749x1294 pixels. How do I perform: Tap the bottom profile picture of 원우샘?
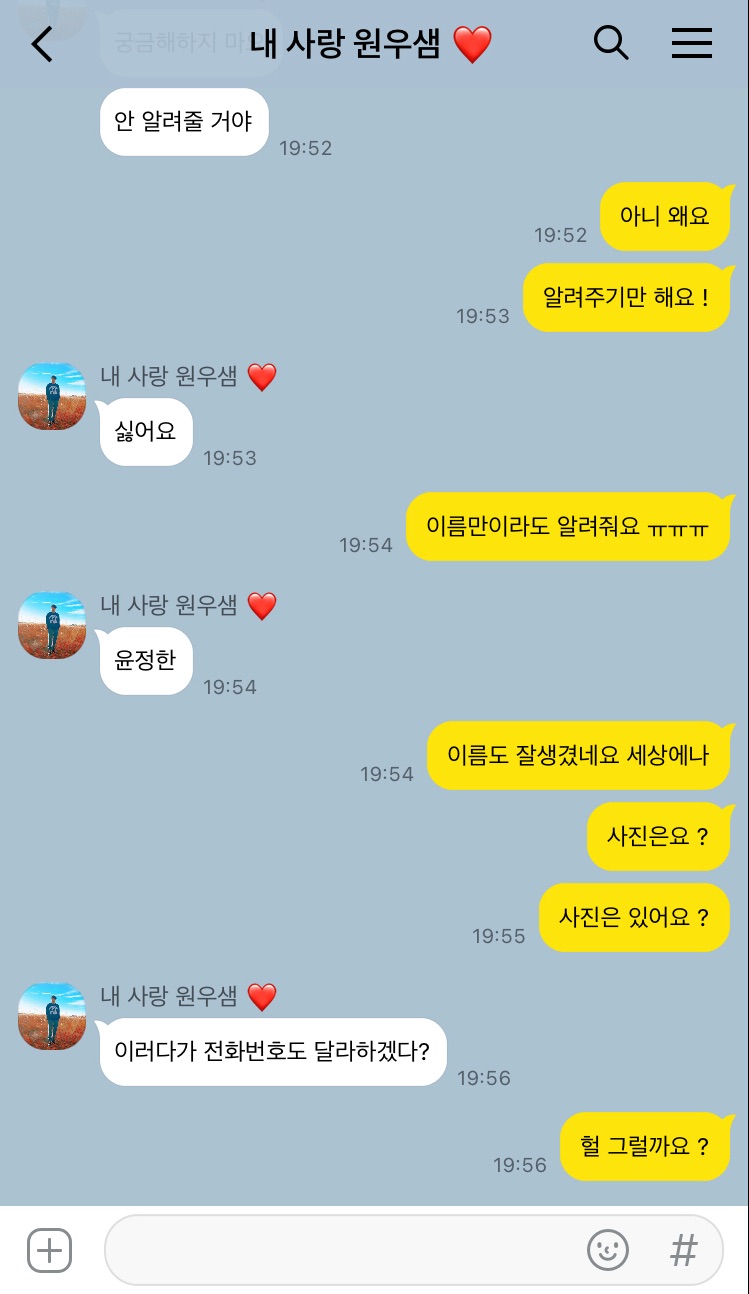click(51, 1017)
